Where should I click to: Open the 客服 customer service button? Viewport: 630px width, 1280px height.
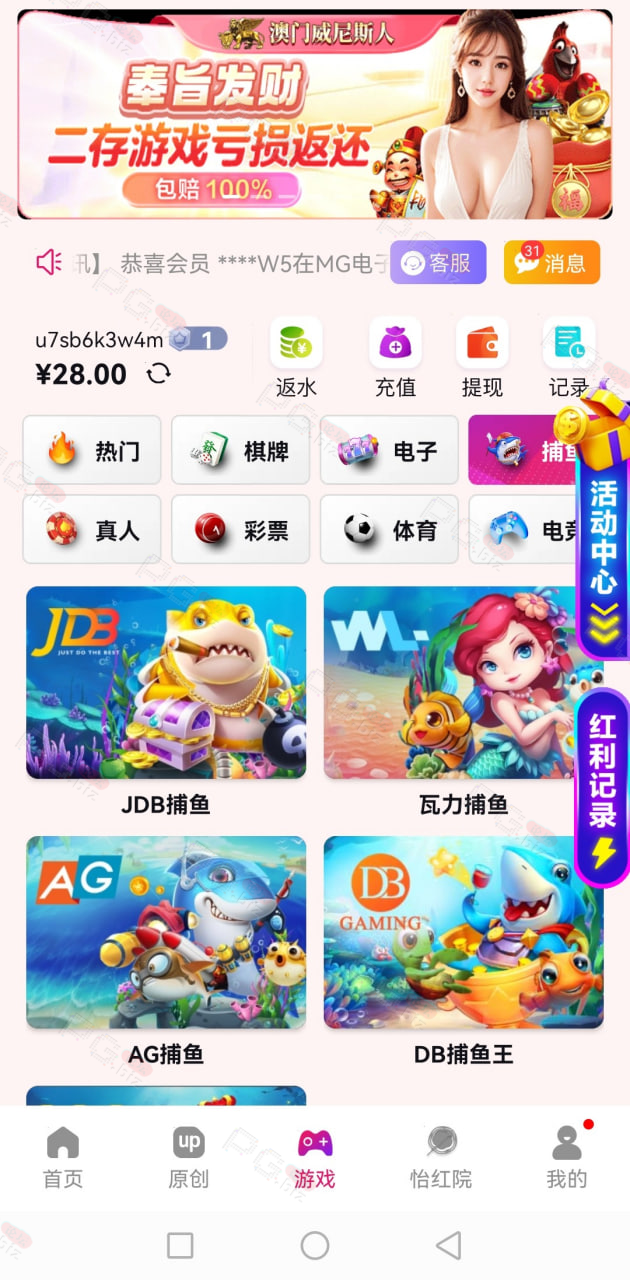438,263
